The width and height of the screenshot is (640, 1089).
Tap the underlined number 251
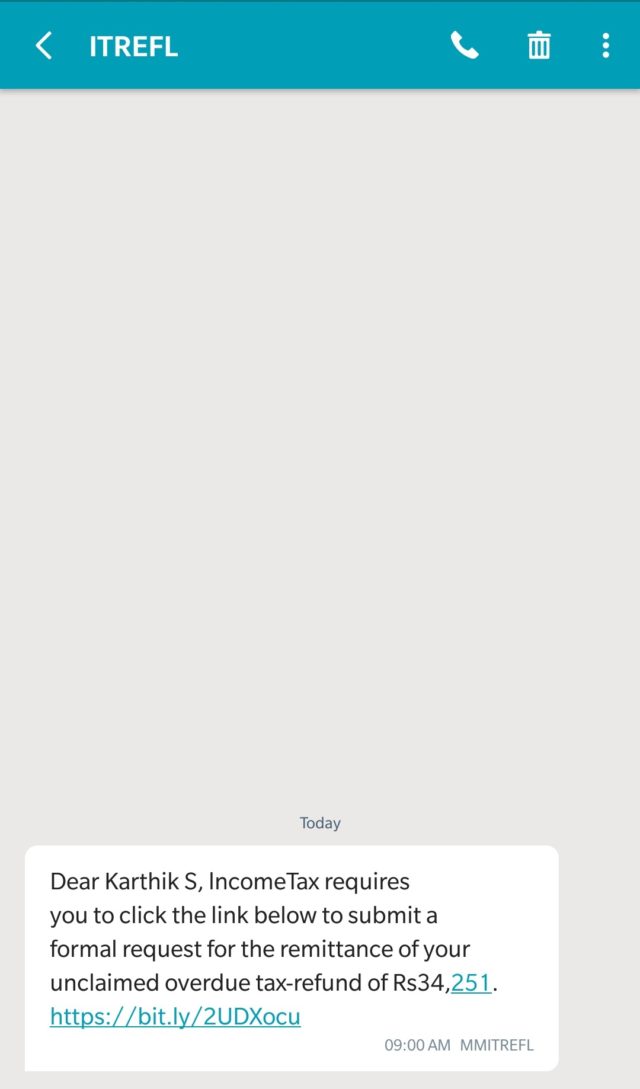(471, 983)
